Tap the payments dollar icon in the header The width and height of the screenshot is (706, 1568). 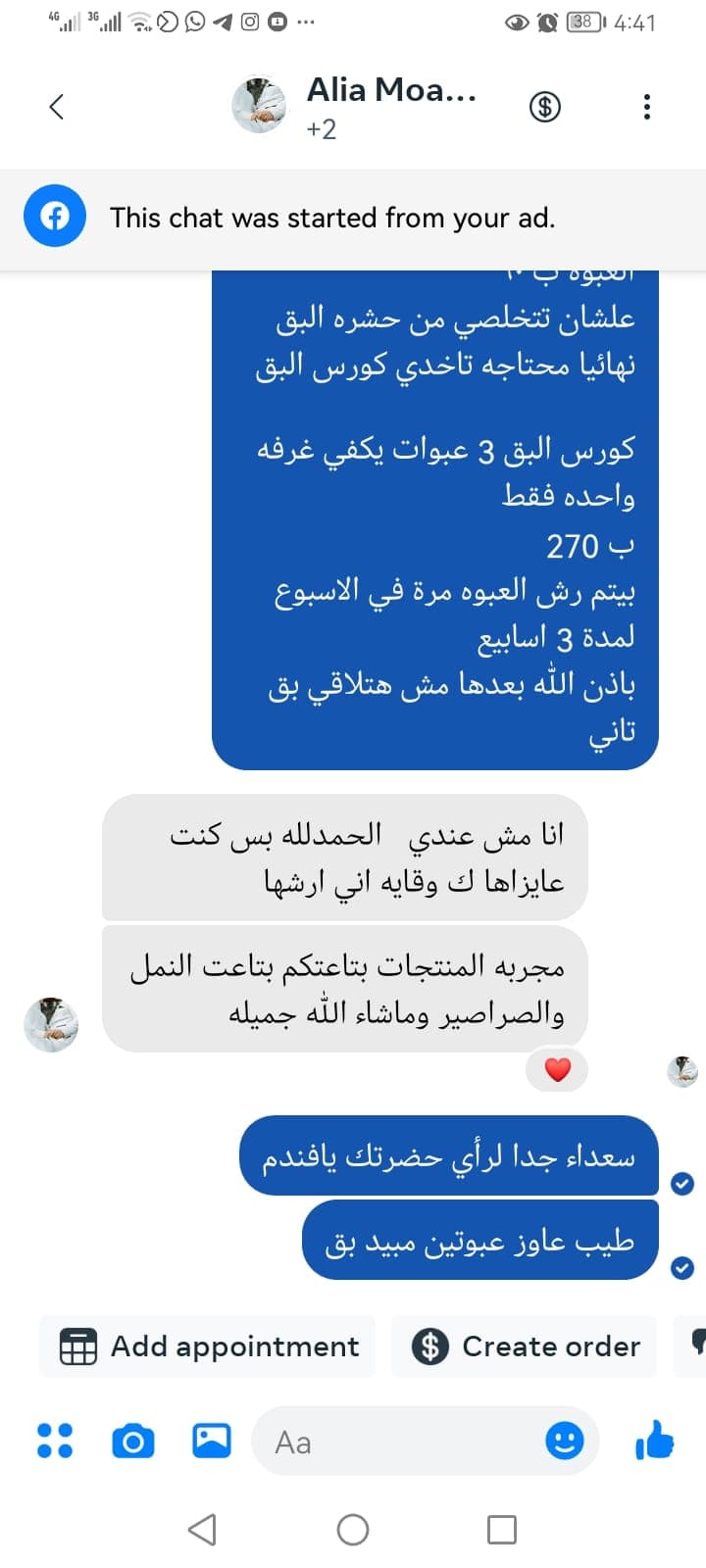[x=546, y=106]
